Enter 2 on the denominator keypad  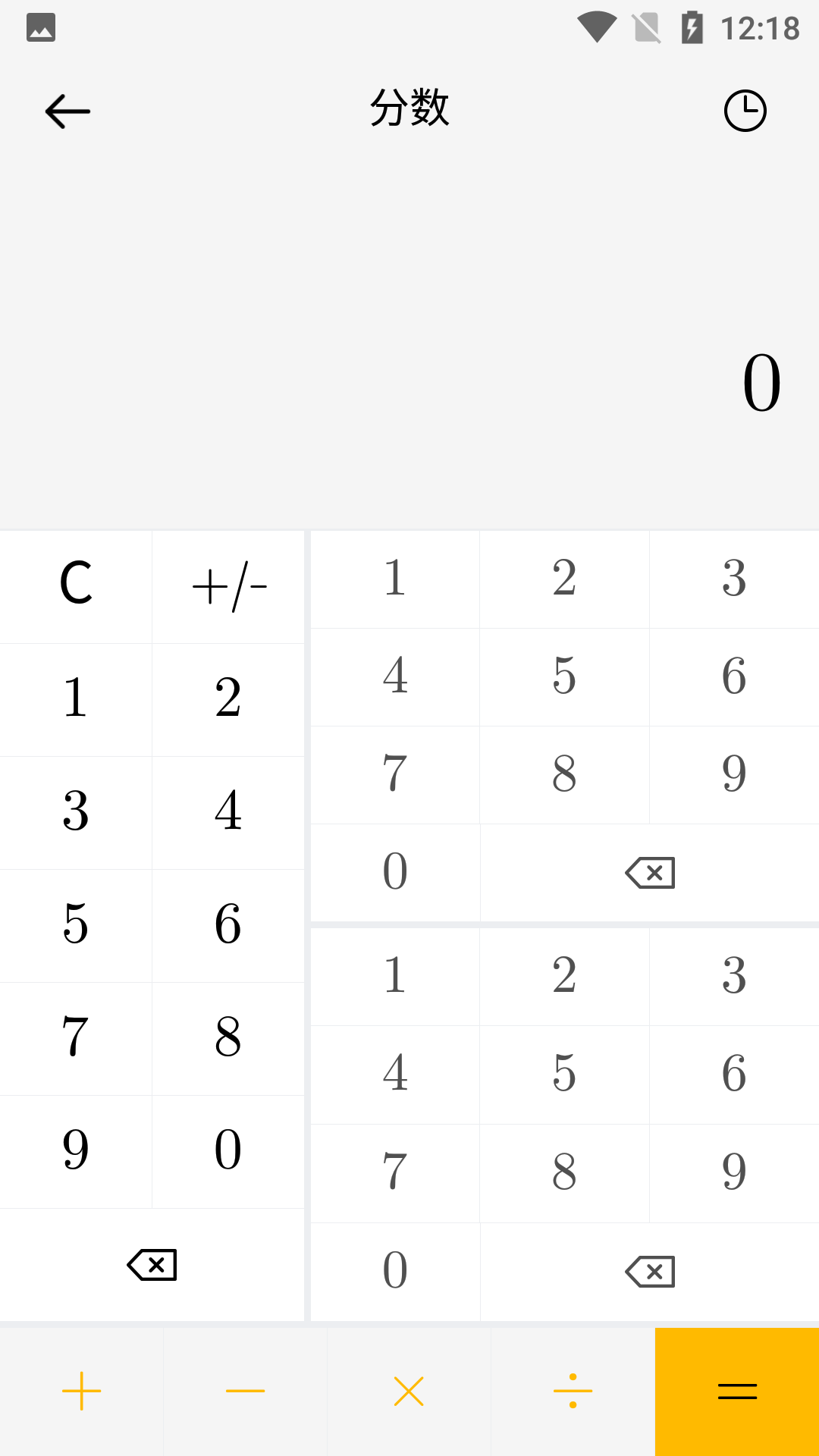click(x=564, y=976)
